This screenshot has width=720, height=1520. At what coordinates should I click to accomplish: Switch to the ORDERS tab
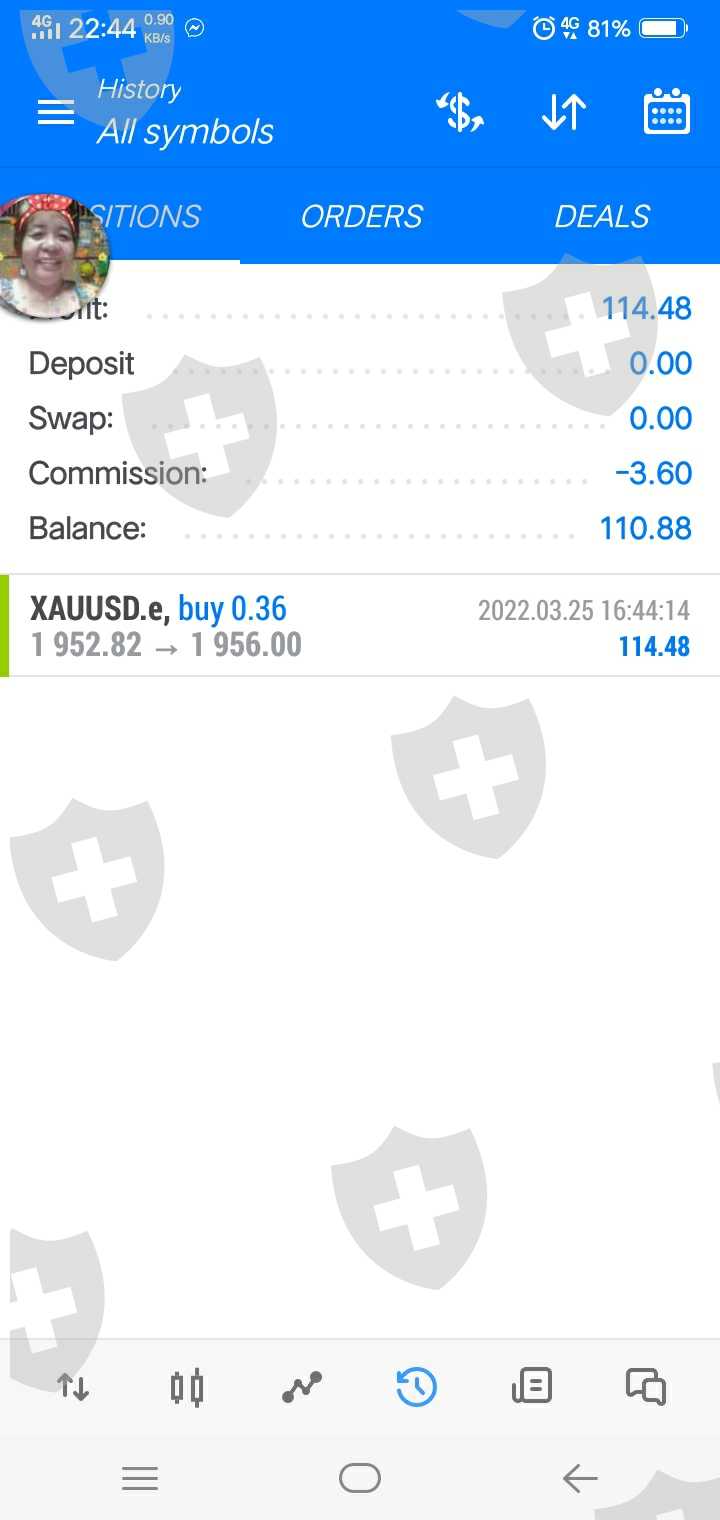tap(361, 217)
